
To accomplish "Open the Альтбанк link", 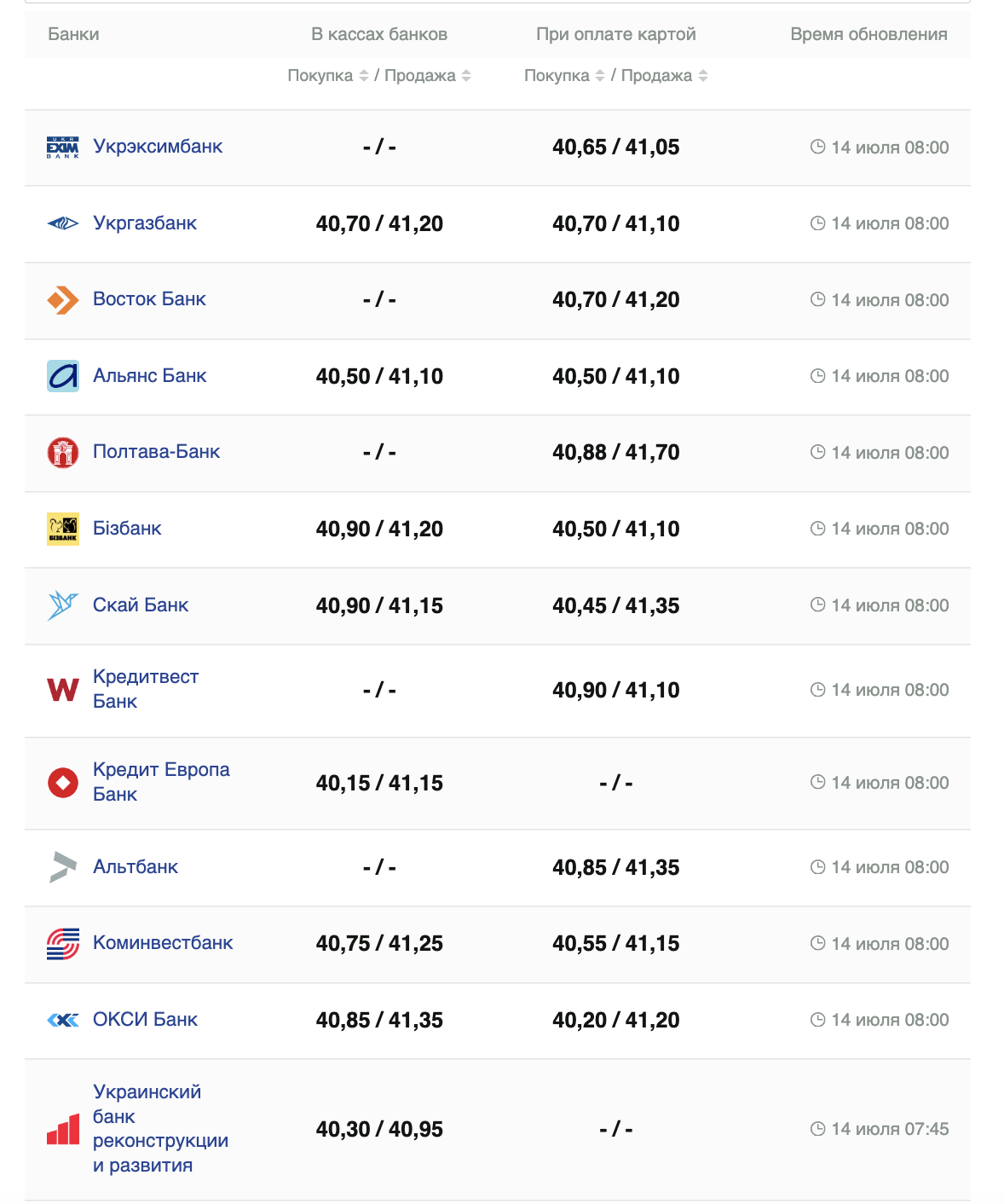I will [136, 867].
